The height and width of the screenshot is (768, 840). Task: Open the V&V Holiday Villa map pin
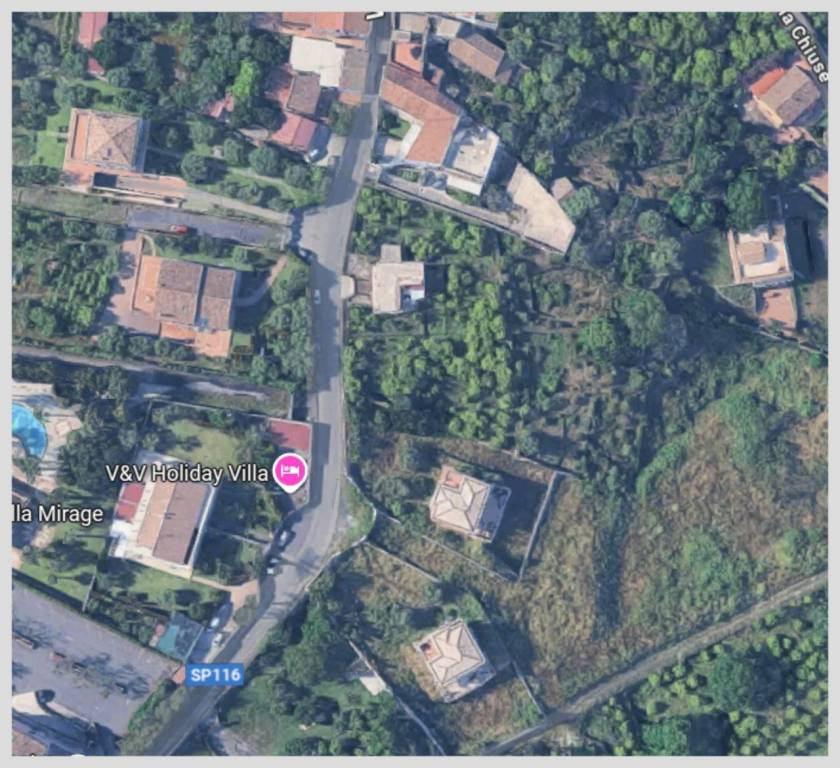pos(291,471)
